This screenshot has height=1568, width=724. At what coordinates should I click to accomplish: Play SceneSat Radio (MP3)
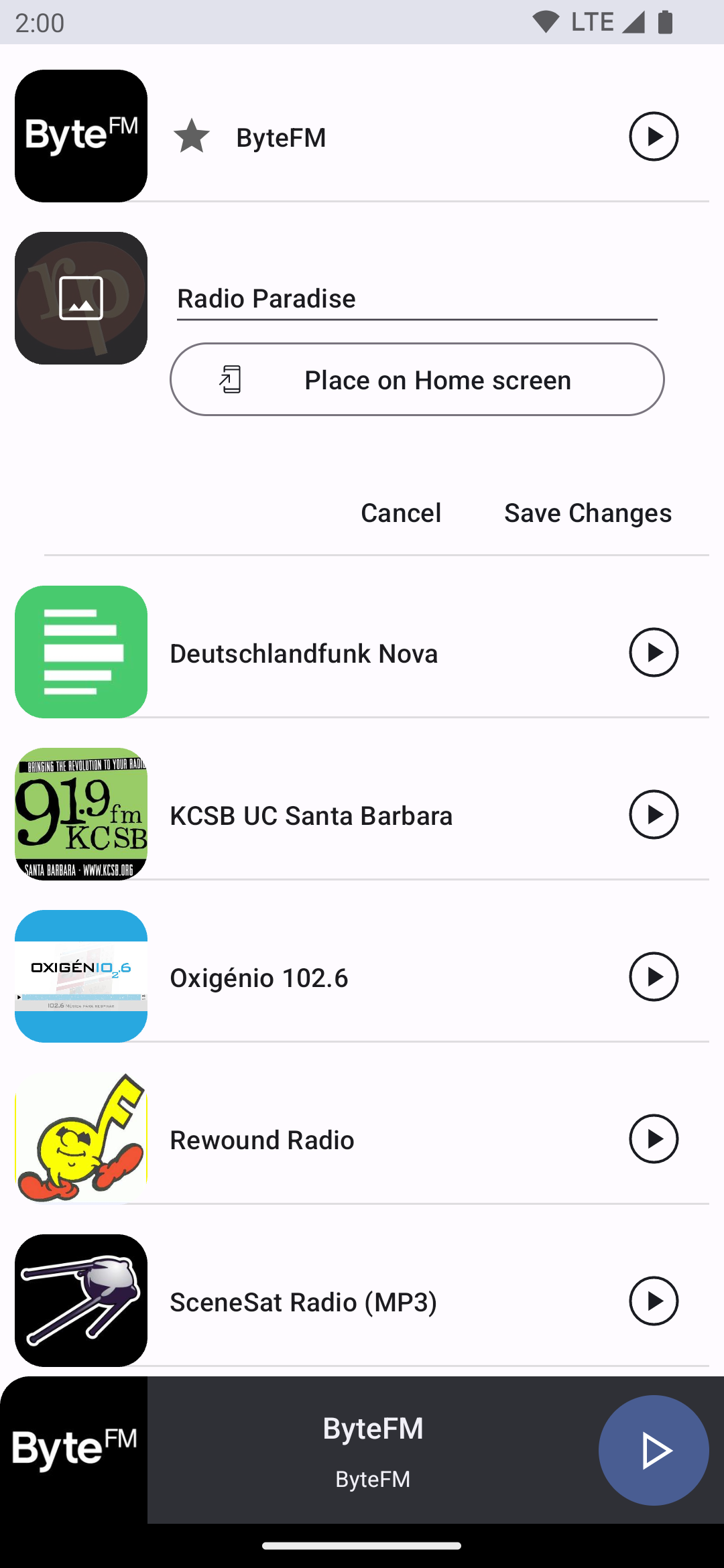point(654,1301)
